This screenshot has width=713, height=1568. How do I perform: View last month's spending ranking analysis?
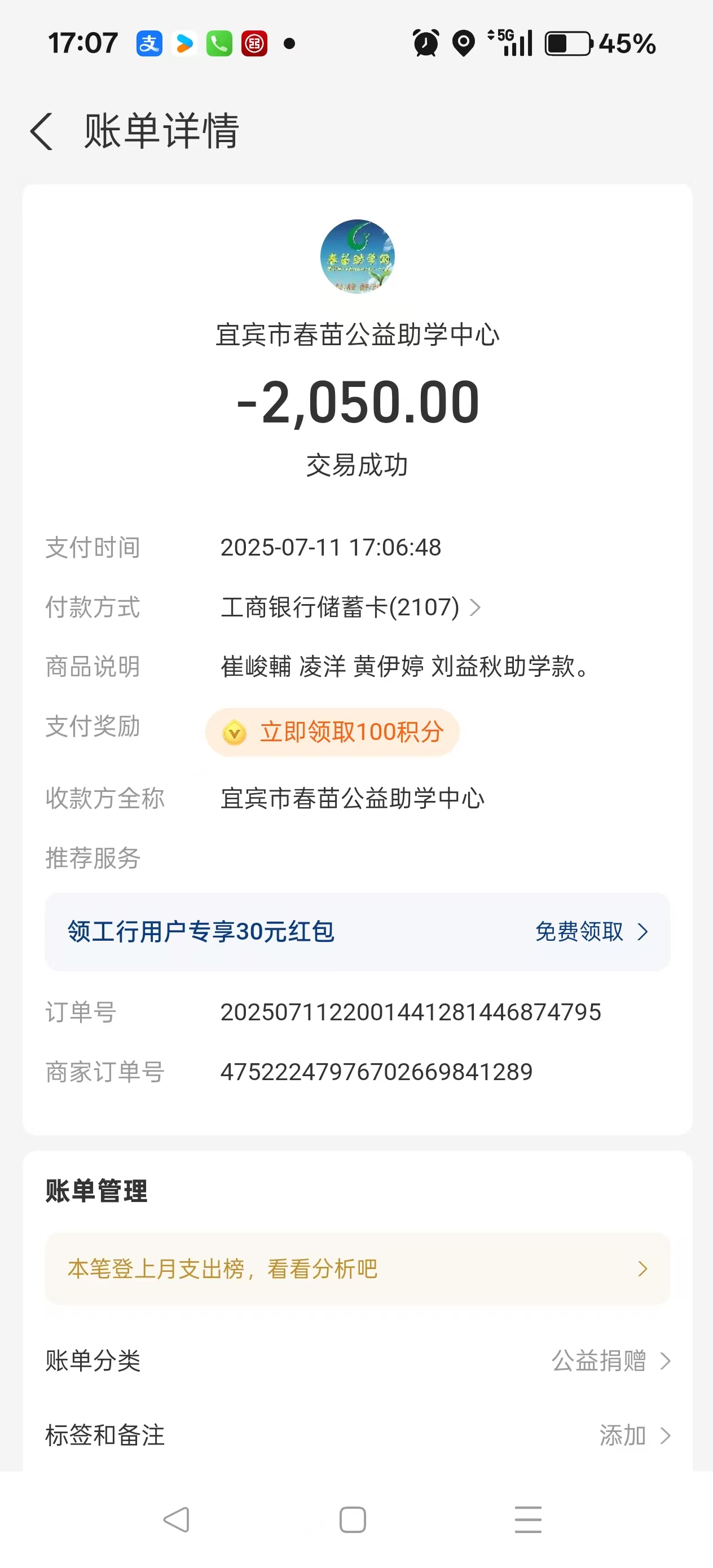tap(357, 1269)
